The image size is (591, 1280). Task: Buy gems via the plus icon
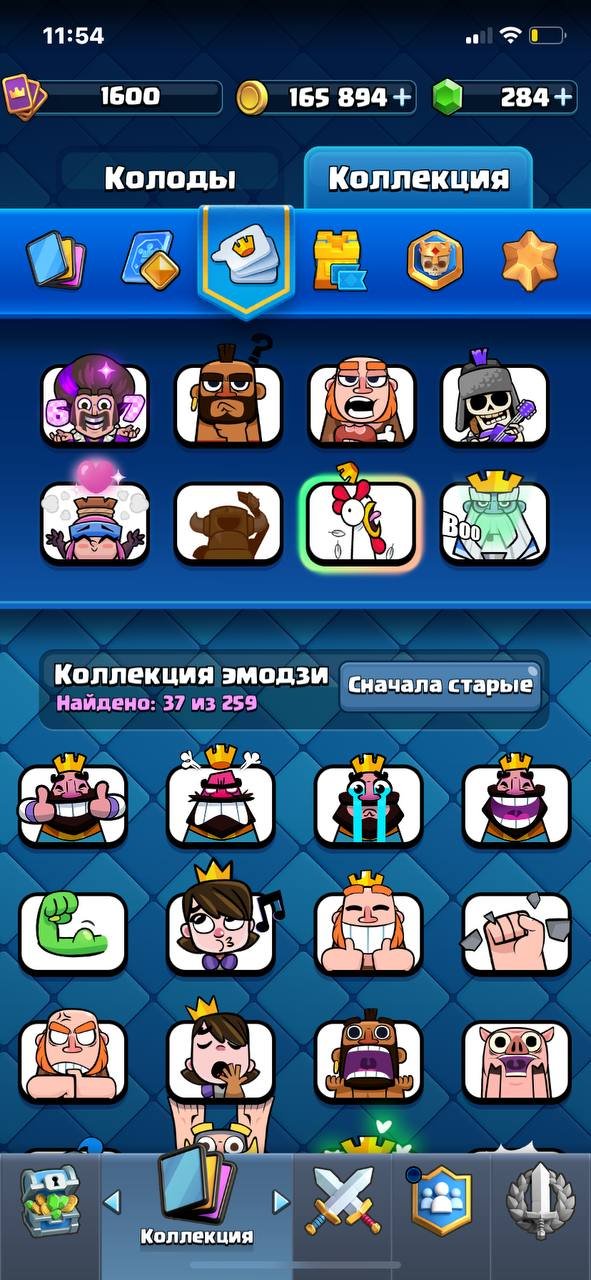(x=564, y=97)
